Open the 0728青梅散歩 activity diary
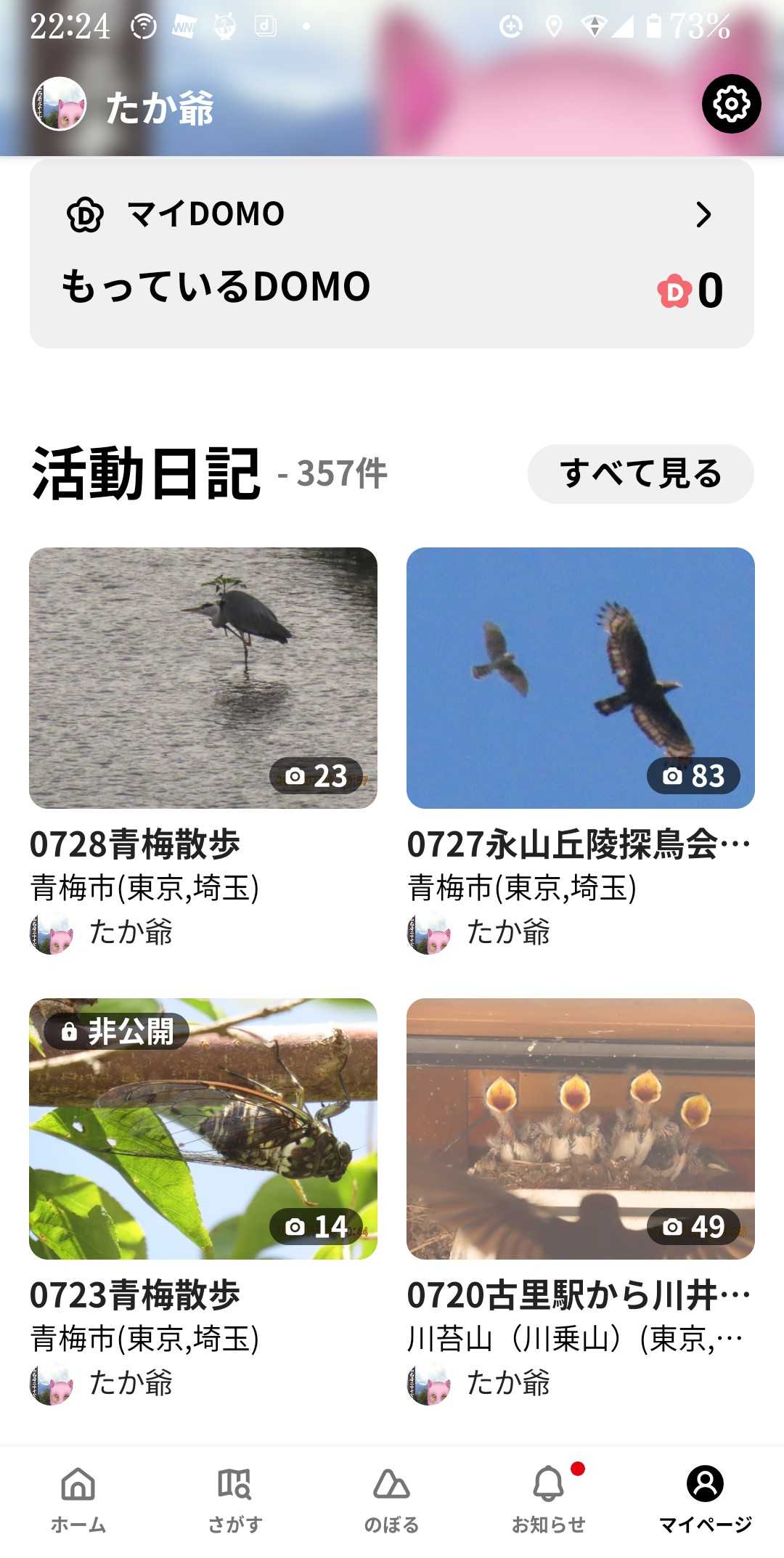This screenshot has width=784, height=1558. 203,678
